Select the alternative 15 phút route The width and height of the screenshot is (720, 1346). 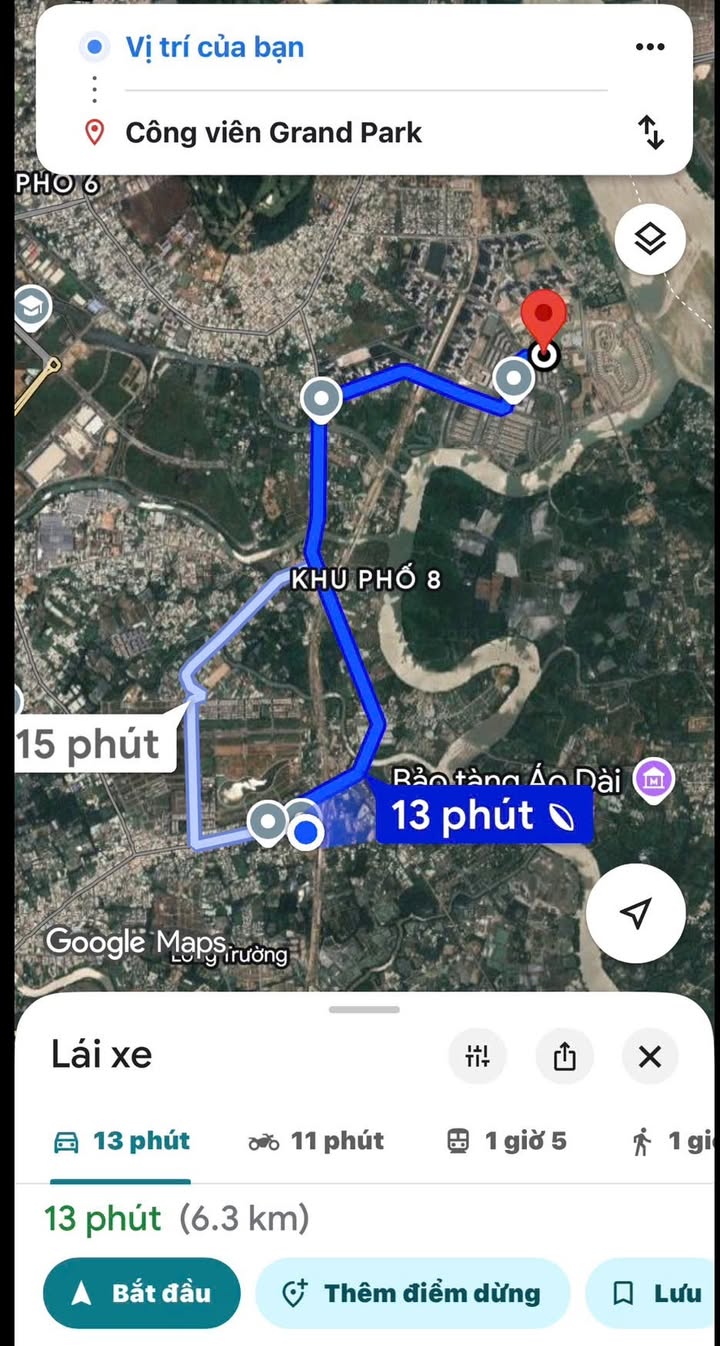click(x=88, y=744)
